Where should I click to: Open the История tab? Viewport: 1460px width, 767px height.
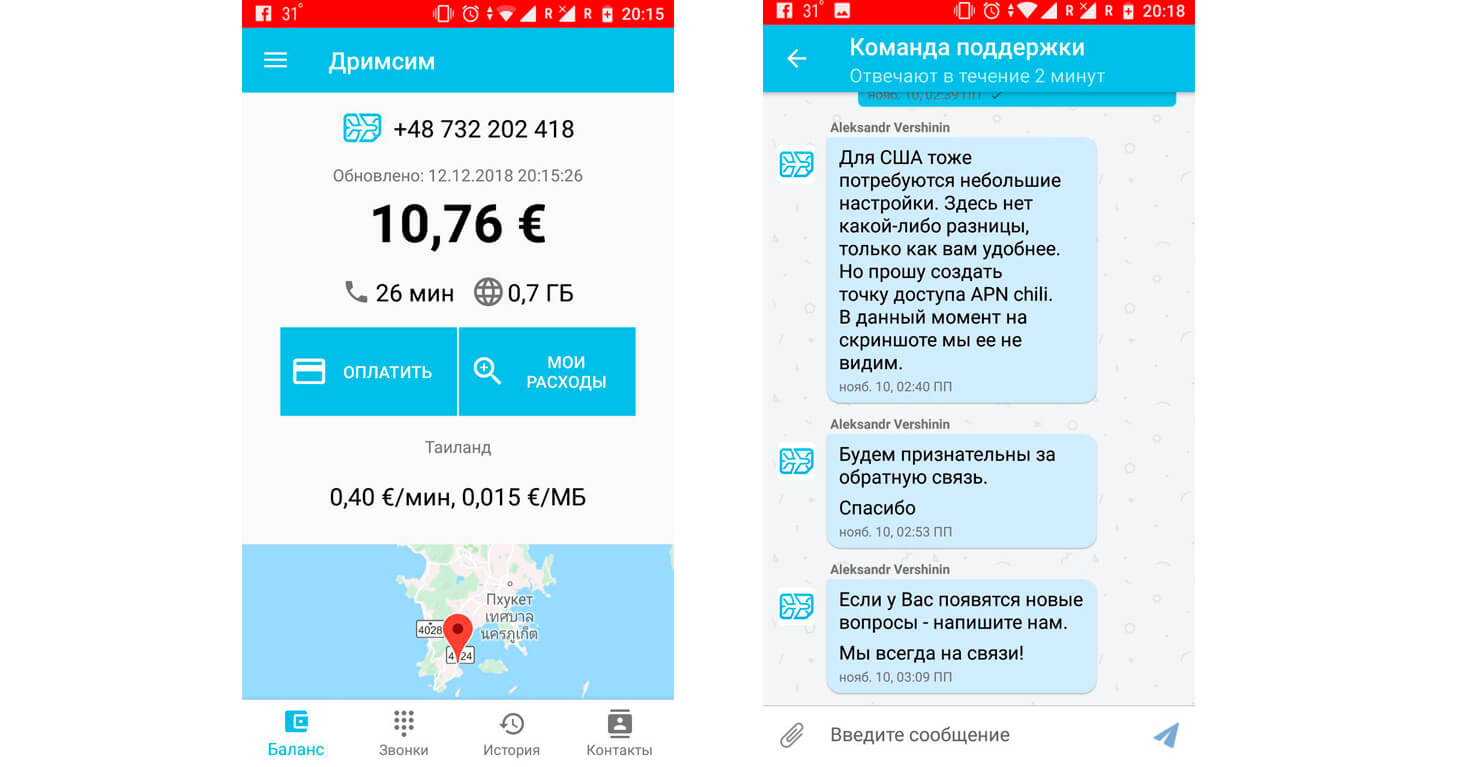click(511, 733)
